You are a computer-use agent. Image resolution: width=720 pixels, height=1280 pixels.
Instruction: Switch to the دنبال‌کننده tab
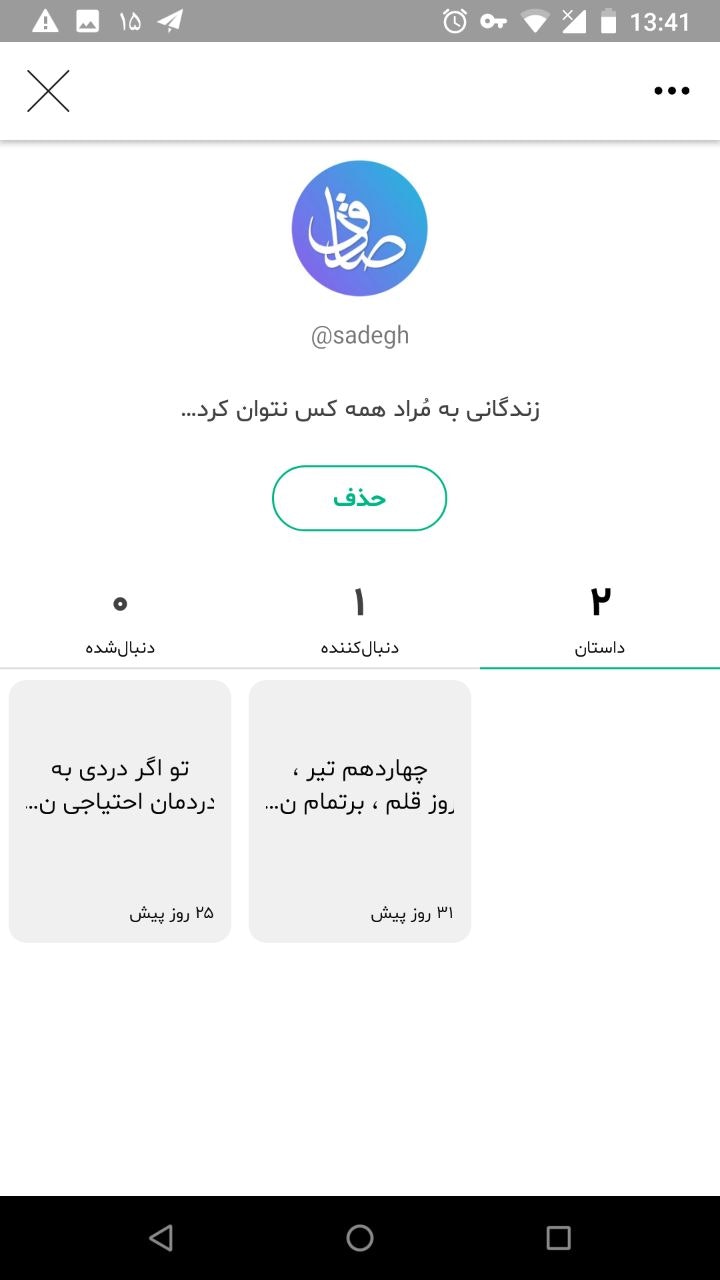[360, 621]
